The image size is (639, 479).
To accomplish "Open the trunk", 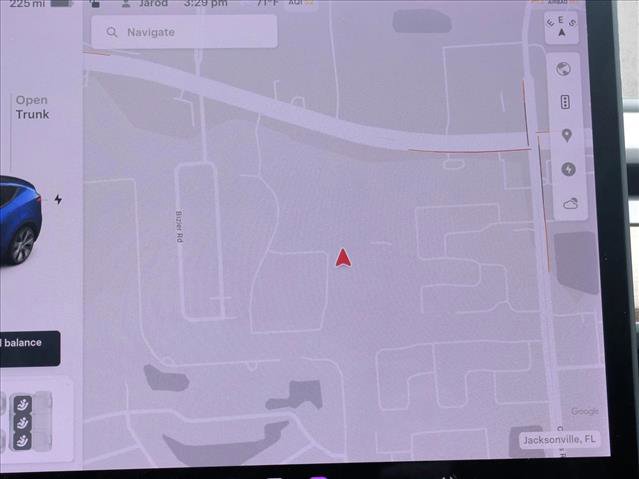I will point(32,107).
